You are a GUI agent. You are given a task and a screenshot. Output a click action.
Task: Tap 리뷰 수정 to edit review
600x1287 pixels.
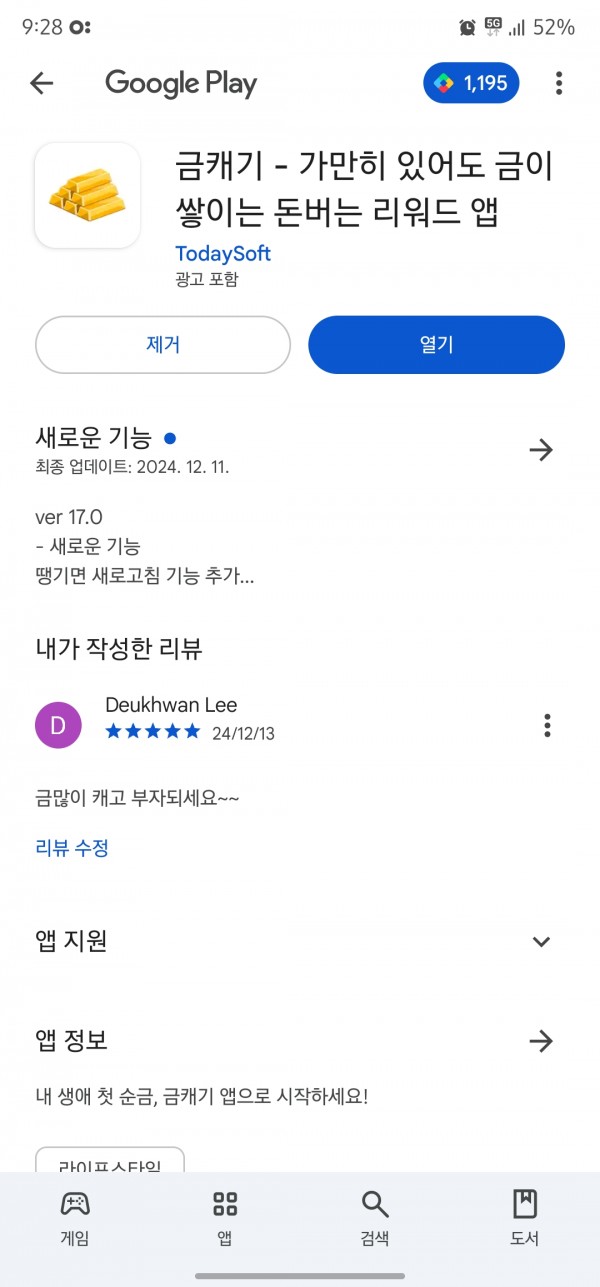coord(72,848)
